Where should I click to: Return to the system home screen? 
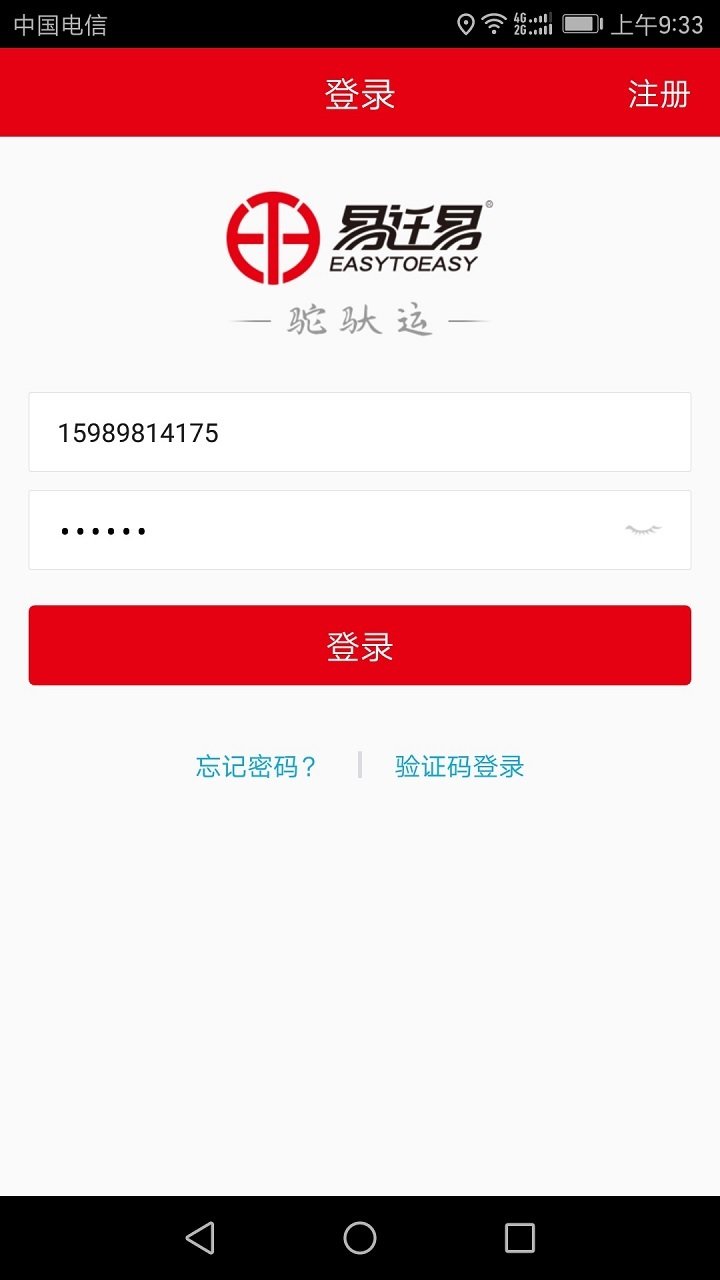(360, 1238)
